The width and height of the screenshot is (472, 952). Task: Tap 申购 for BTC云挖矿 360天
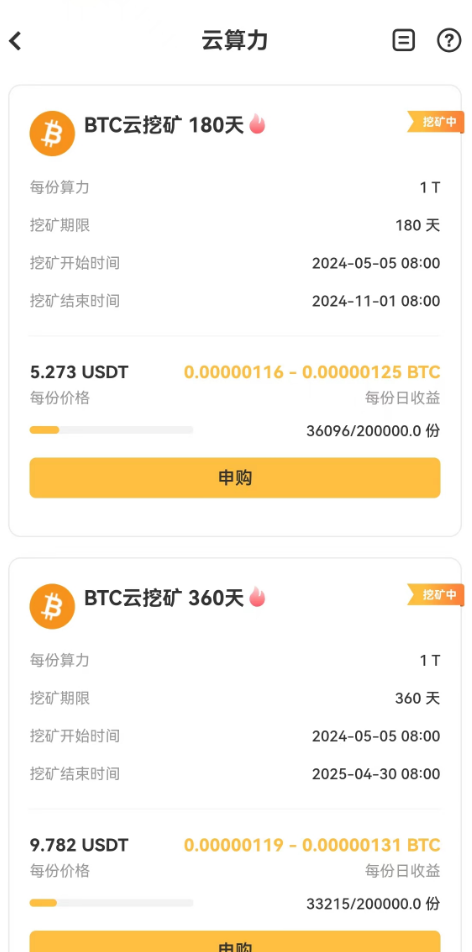(x=234, y=942)
